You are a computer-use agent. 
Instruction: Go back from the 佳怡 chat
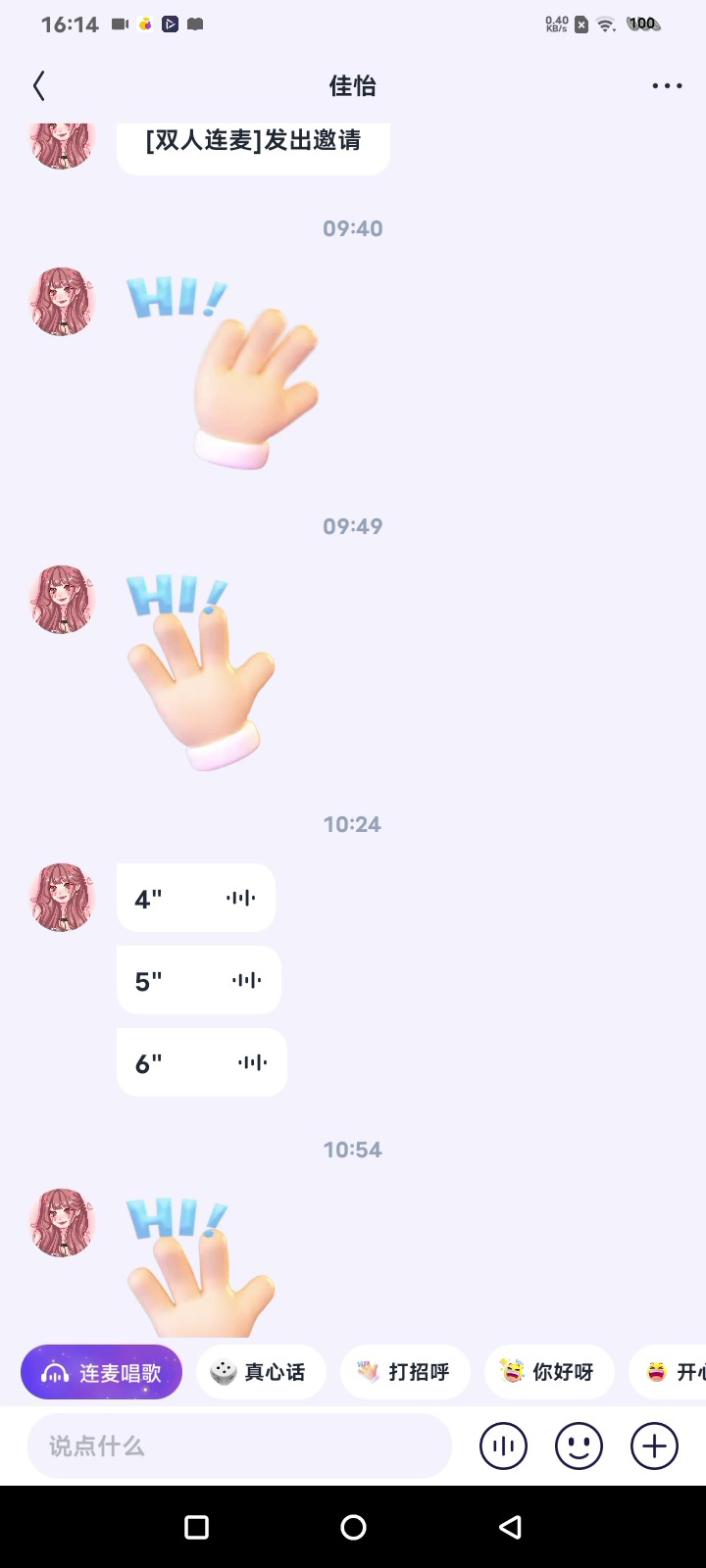(39, 86)
